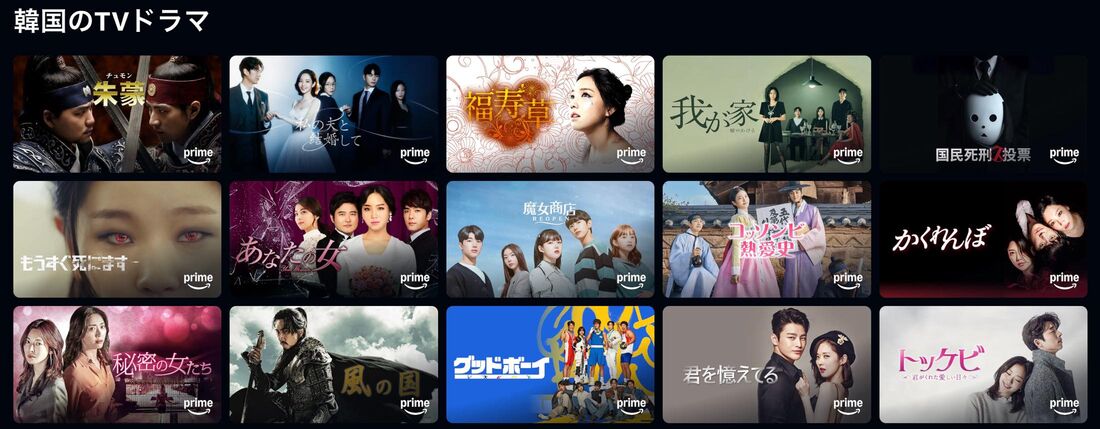Choose the 風の国 drama tile

pos(333,364)
